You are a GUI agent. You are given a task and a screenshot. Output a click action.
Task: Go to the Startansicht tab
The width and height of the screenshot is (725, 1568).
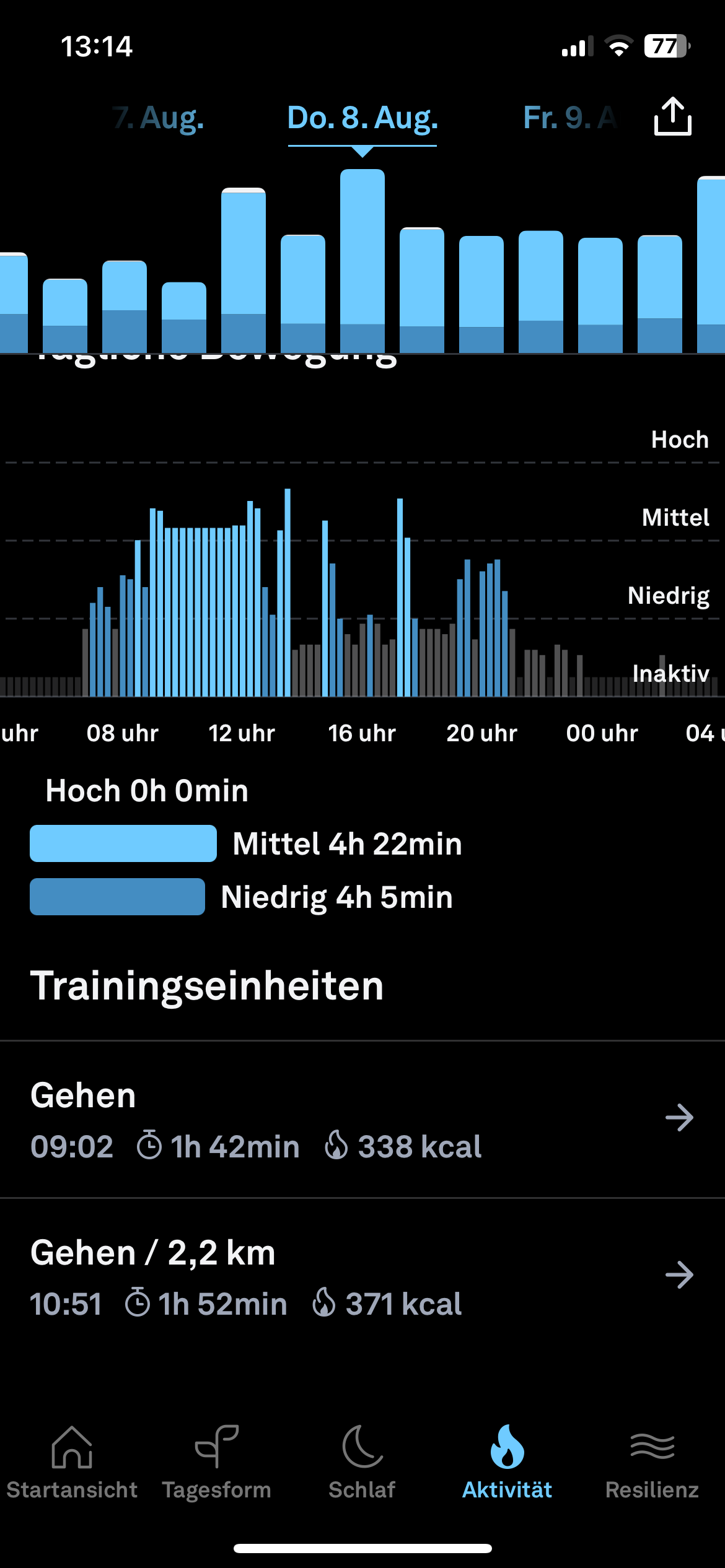click(72, 1463)
